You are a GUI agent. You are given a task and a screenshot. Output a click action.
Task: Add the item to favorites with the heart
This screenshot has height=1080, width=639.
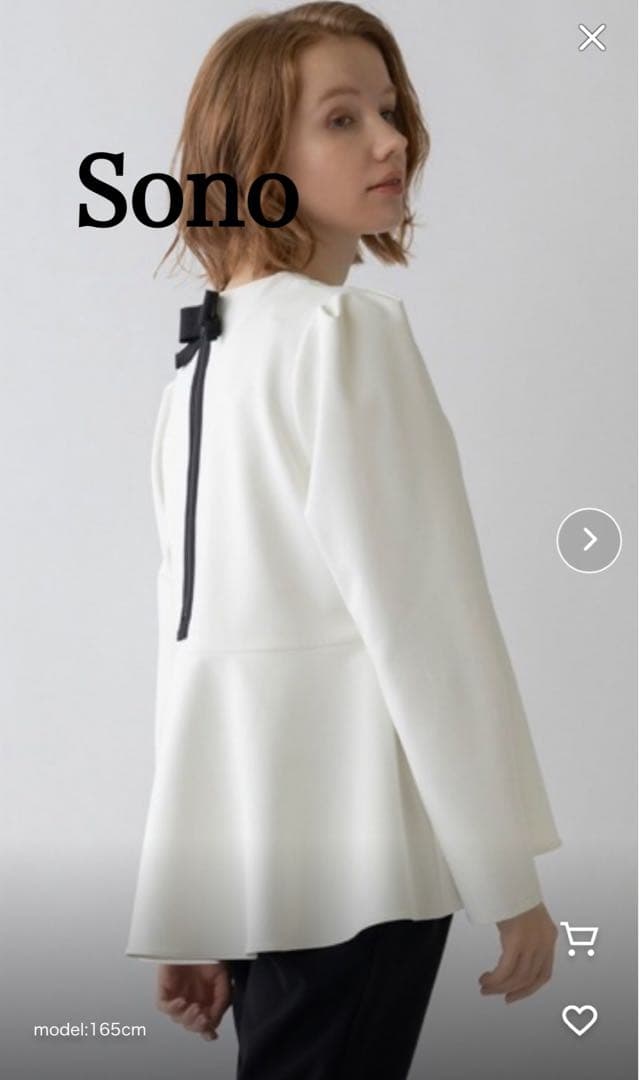(579, 1020)
